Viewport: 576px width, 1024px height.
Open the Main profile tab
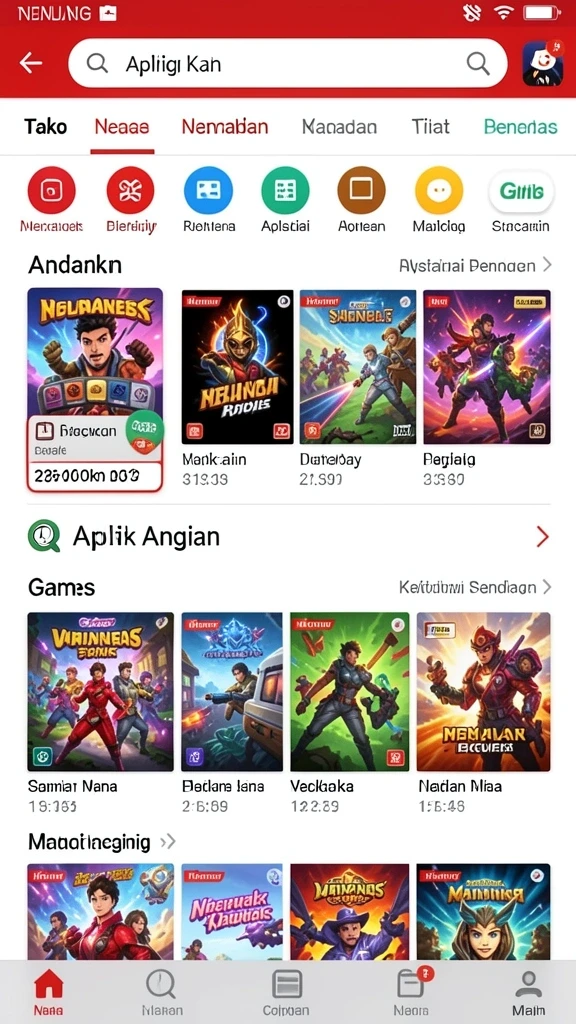528,991
